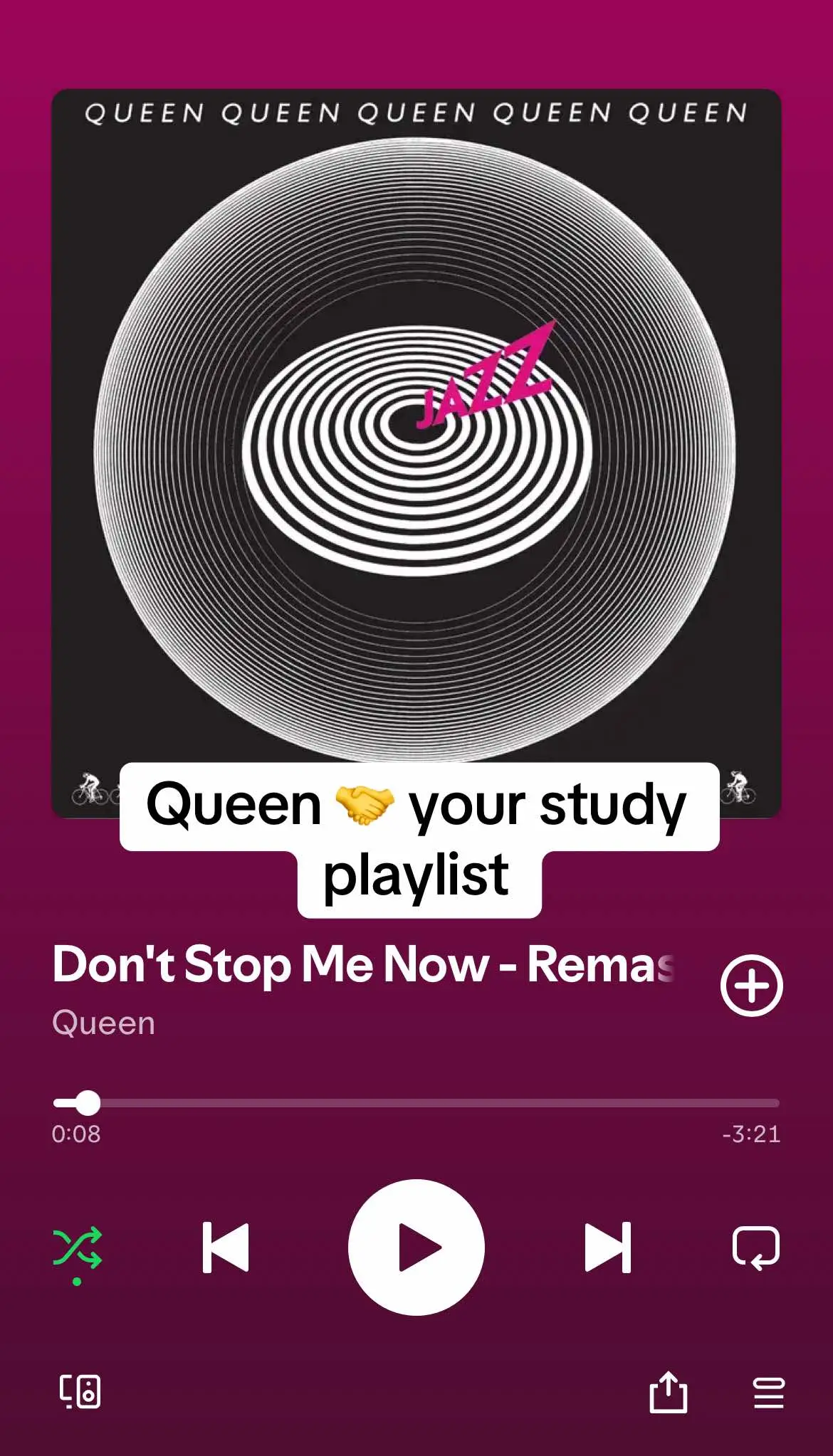Open the Queen artist page
The height and width of the screenshot is (1456, 833).
(103, 1023)
